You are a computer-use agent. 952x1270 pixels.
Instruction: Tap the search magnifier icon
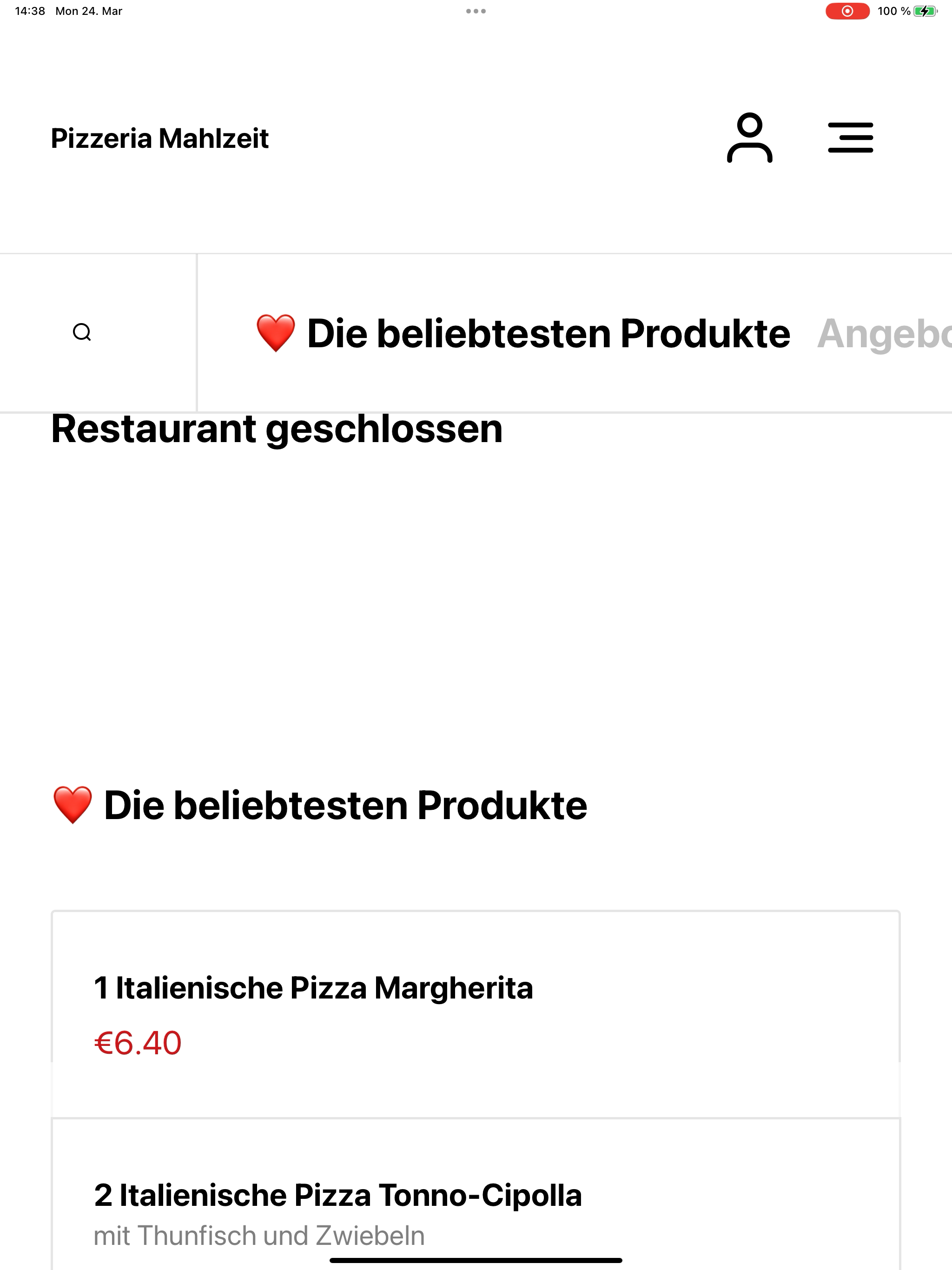pyautogui.click(x=82, y=332)
